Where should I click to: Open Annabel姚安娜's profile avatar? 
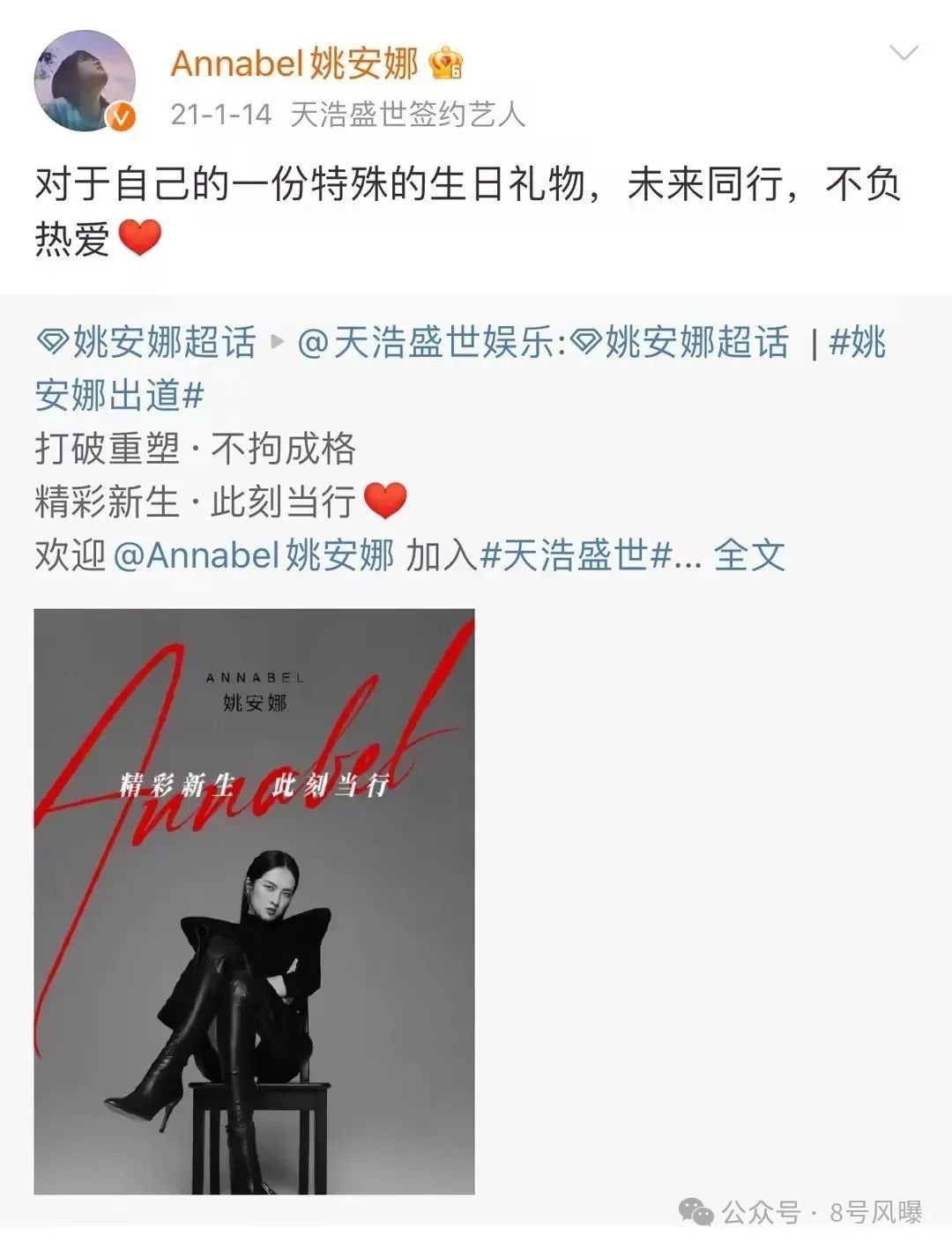click(x=85, y=81)
